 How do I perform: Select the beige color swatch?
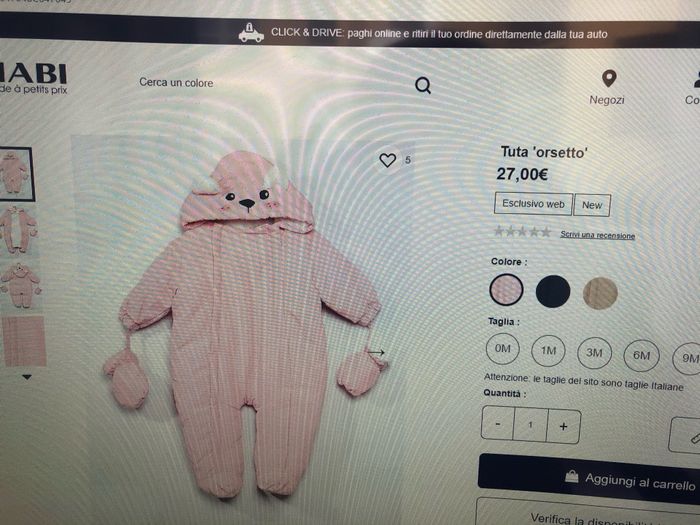600,293
